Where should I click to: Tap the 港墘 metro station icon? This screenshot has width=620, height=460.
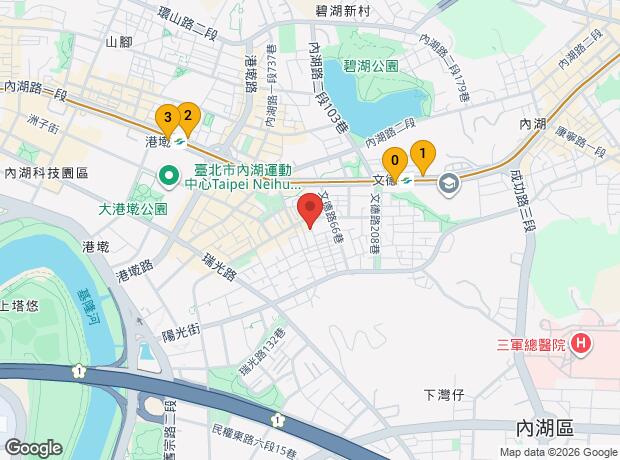(180, 142)
